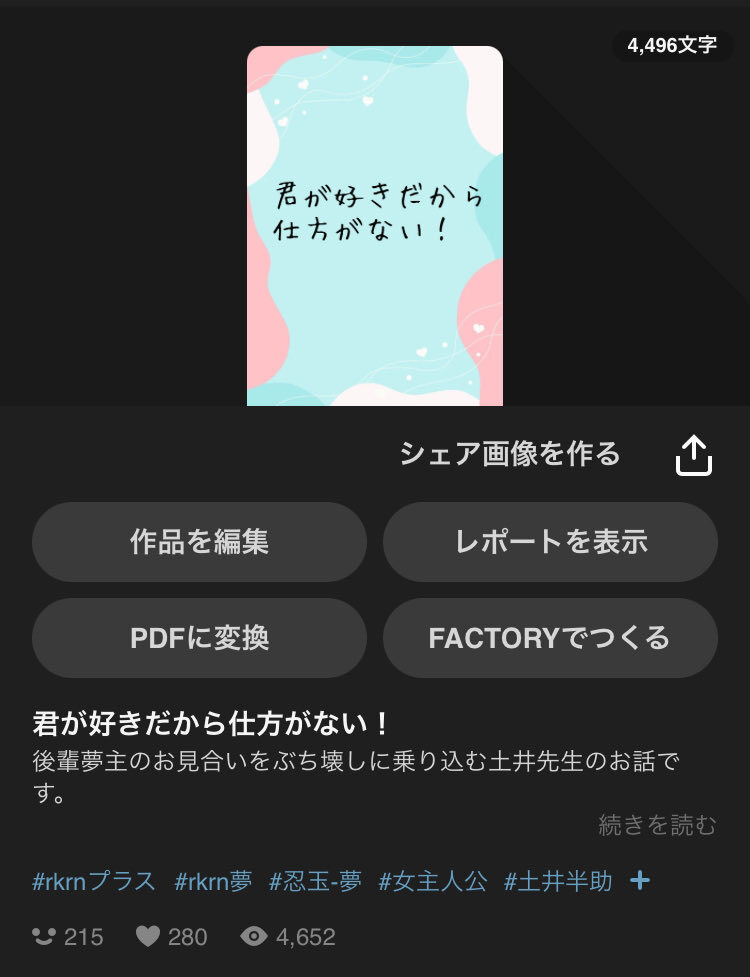
Task: Open レポートを表示 report view
Action: tap(550, 542)
